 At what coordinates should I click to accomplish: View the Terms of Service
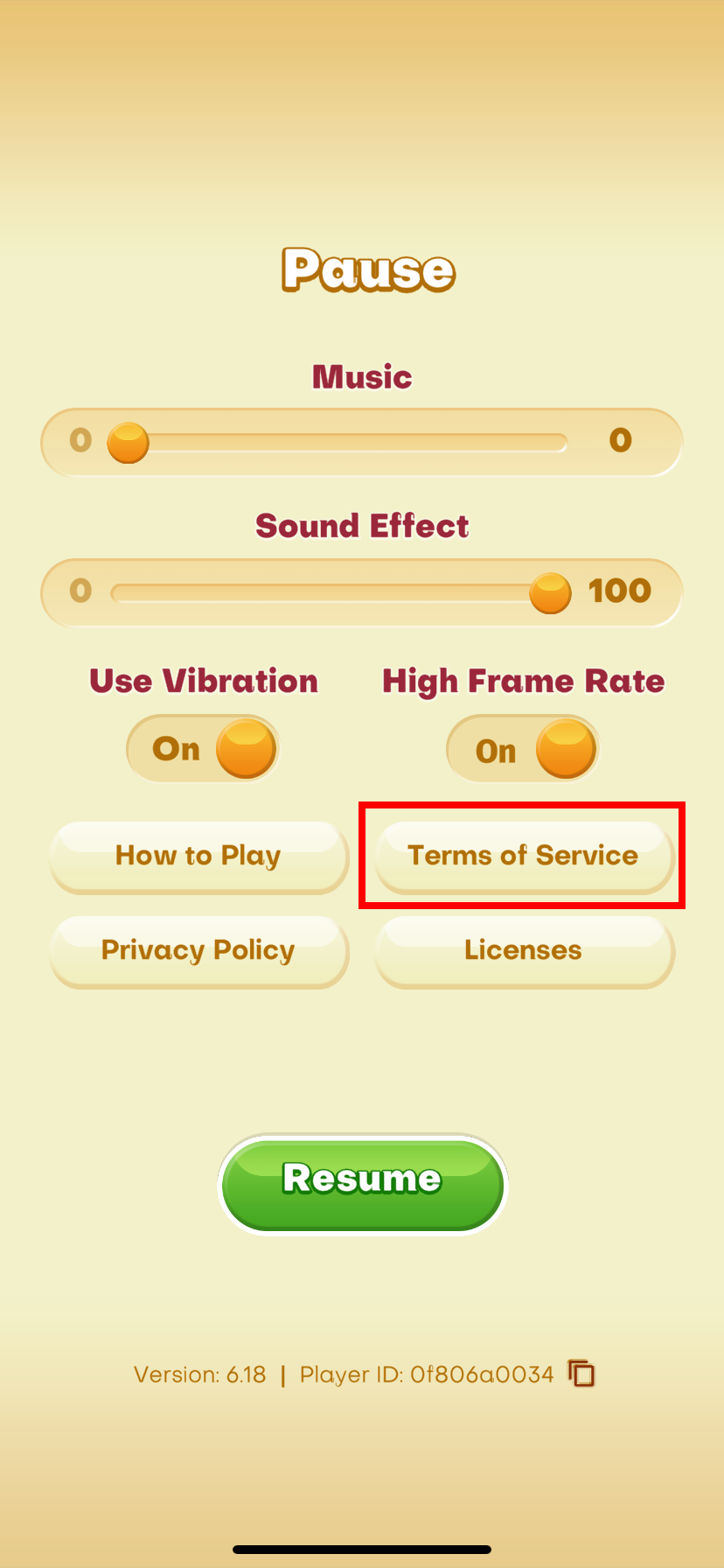523,856
